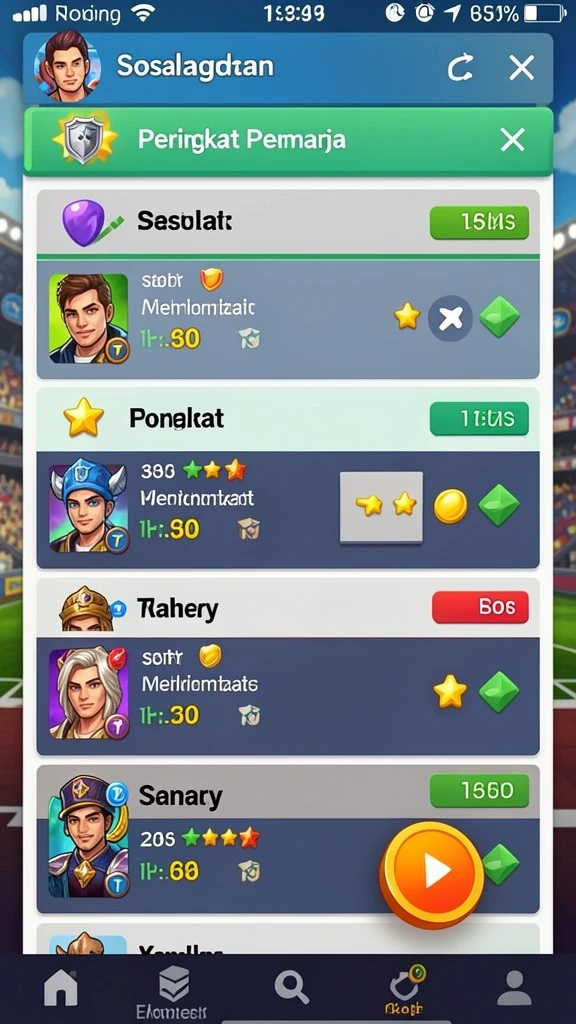
Task: Tap the green 1560 button beside Sanary
Action: (x=479, y=791)
